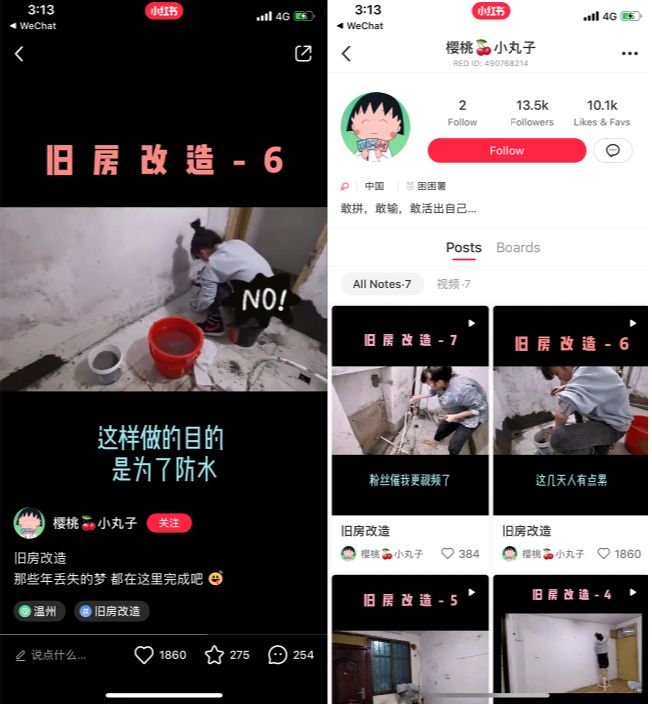Screen dimensions: 652x704
Task: Message the user via the chat bubble
Action: tap(612, 150)
